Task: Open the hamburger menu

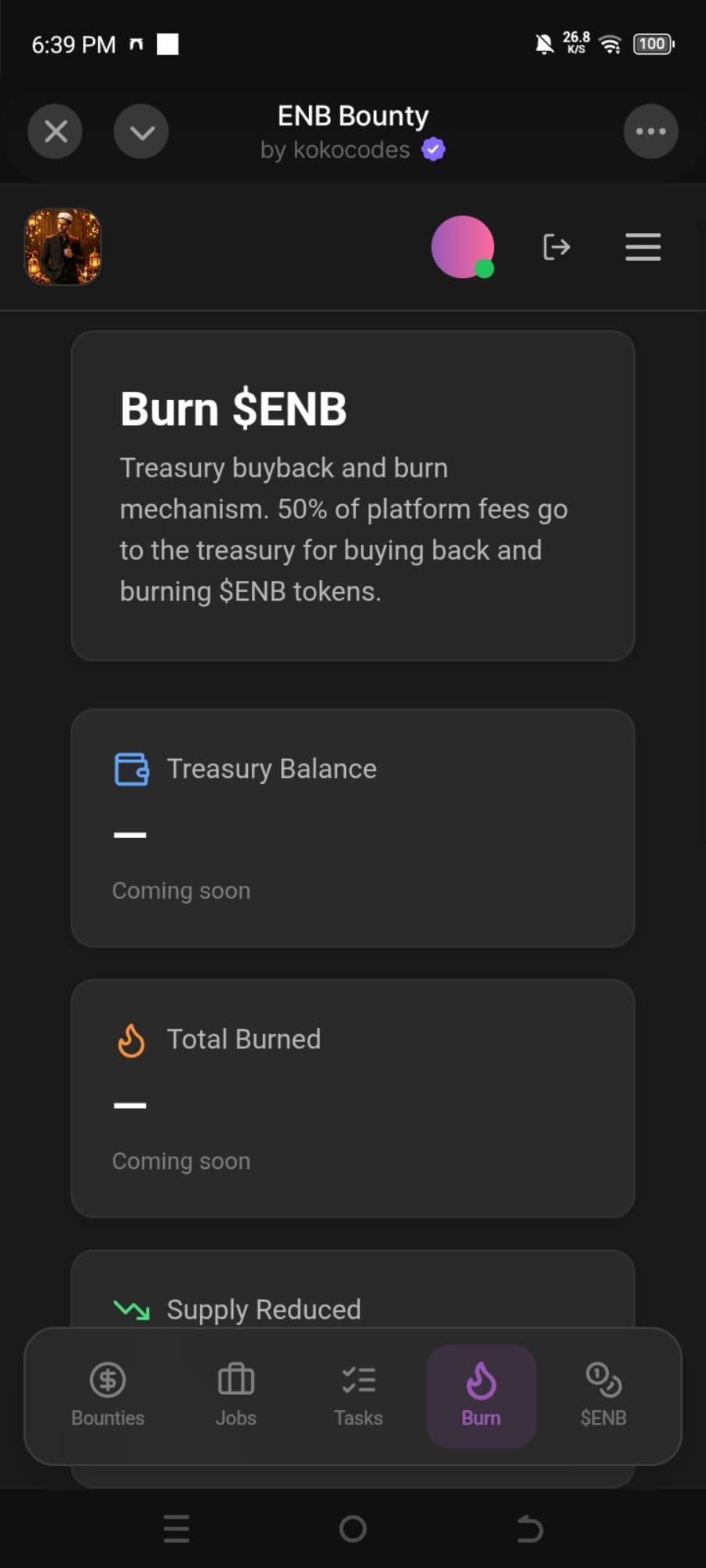Action: [x=642, y=247]
